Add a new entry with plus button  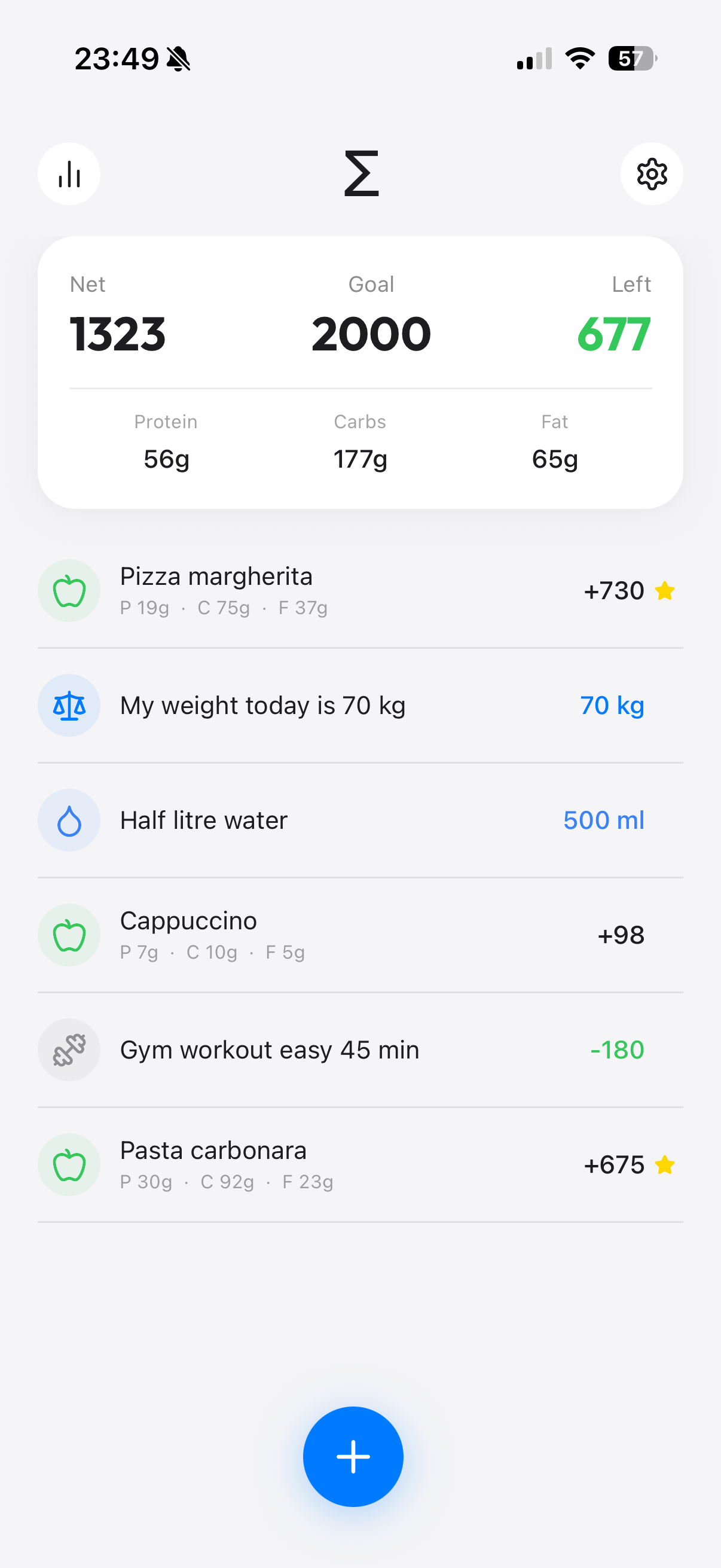pos(353,1456)
